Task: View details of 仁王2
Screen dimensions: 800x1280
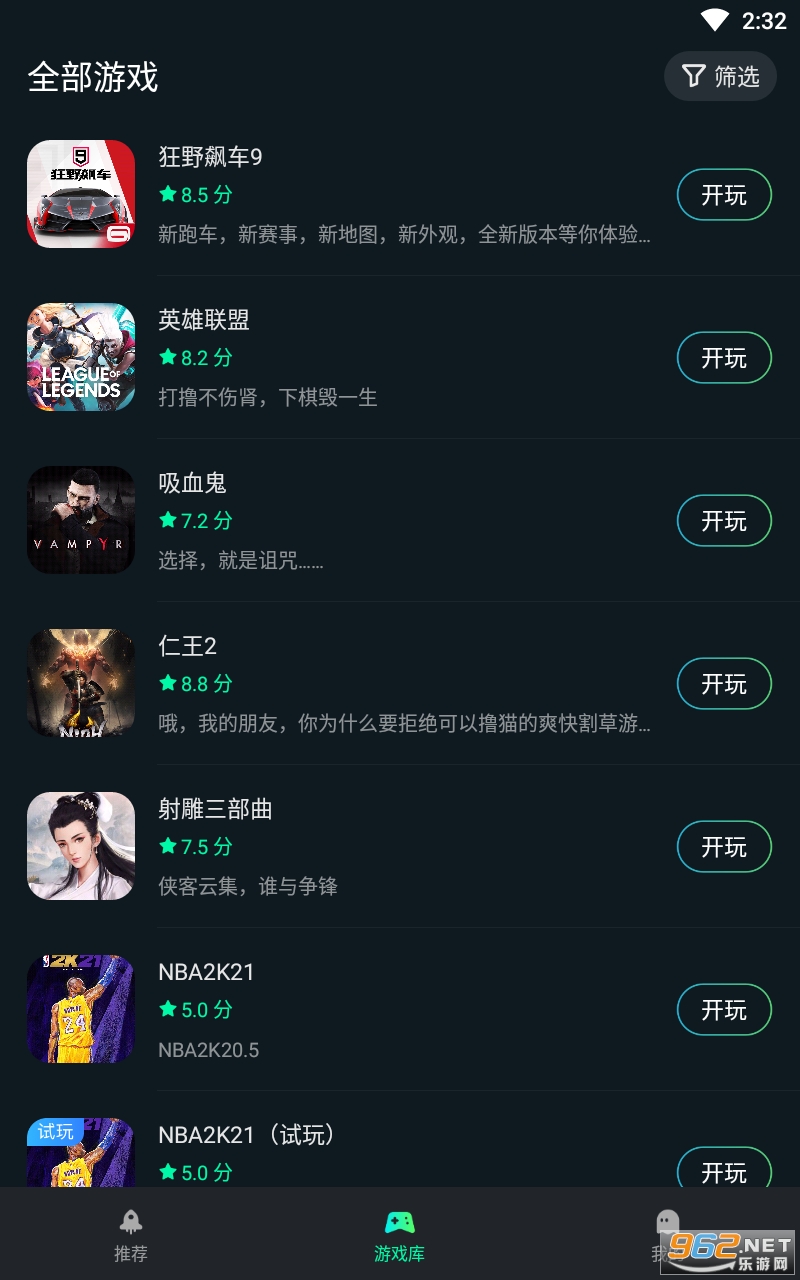Action: (400, 684)
